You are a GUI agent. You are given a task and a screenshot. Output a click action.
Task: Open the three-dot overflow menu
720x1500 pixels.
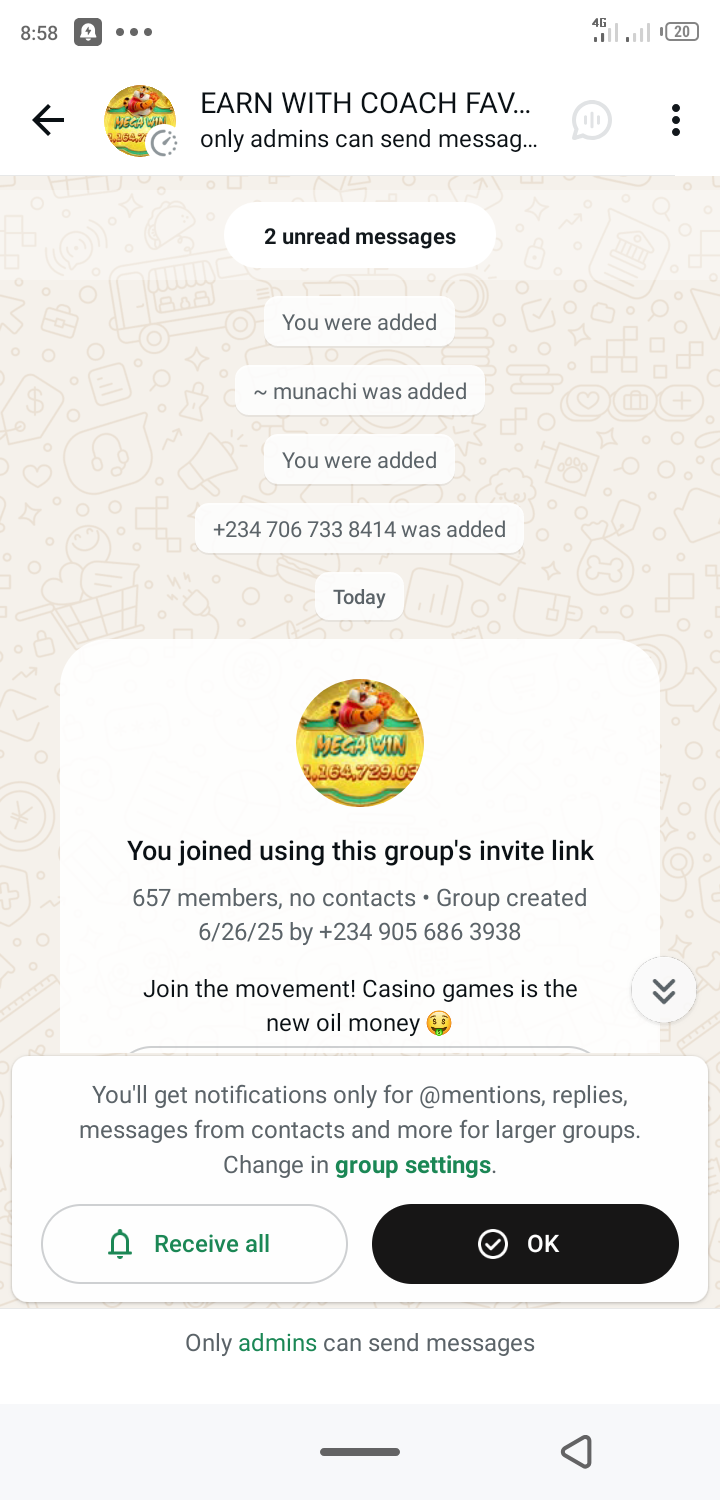tap(676, 121)
